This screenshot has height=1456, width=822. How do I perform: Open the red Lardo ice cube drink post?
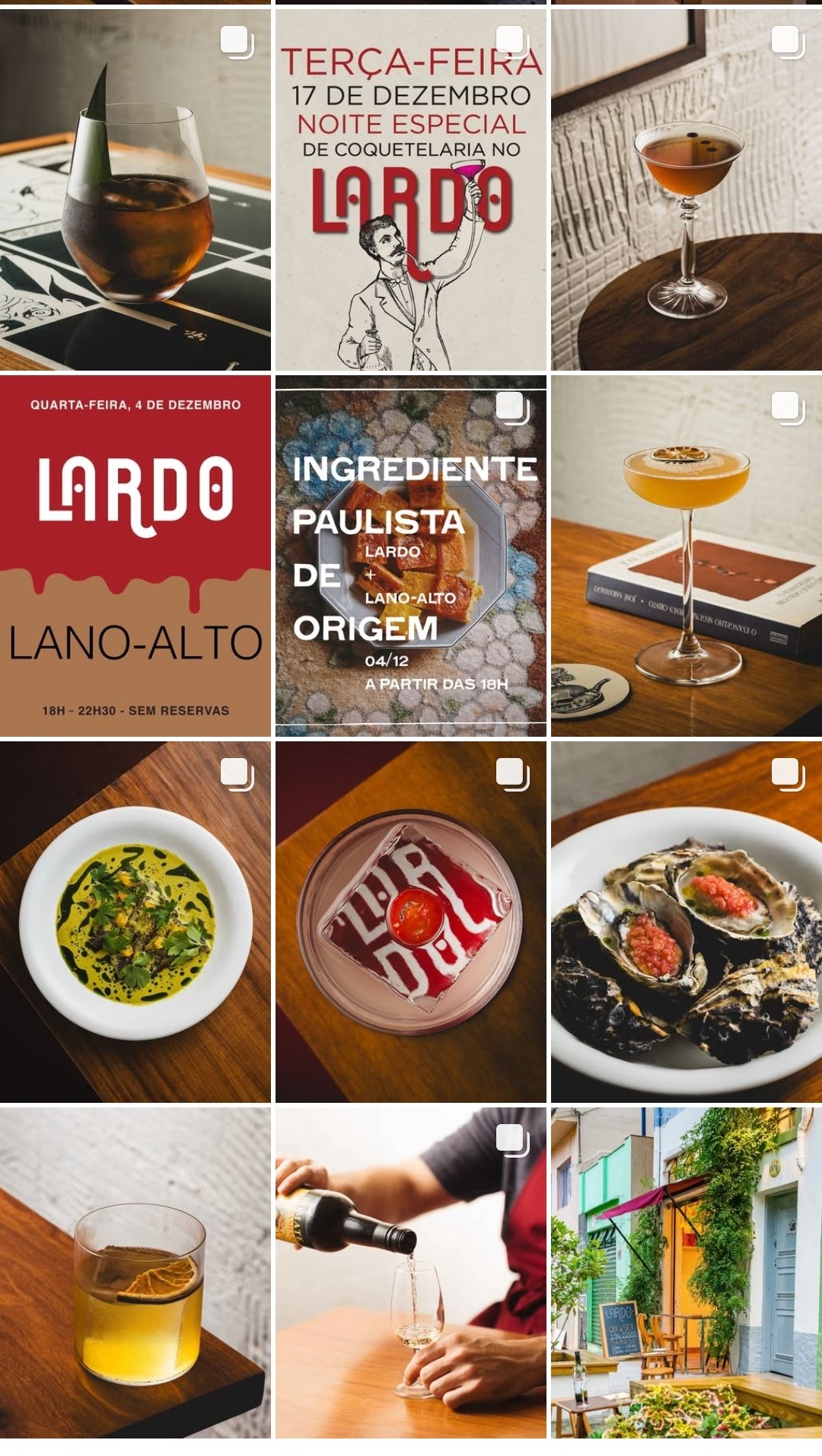411,922
